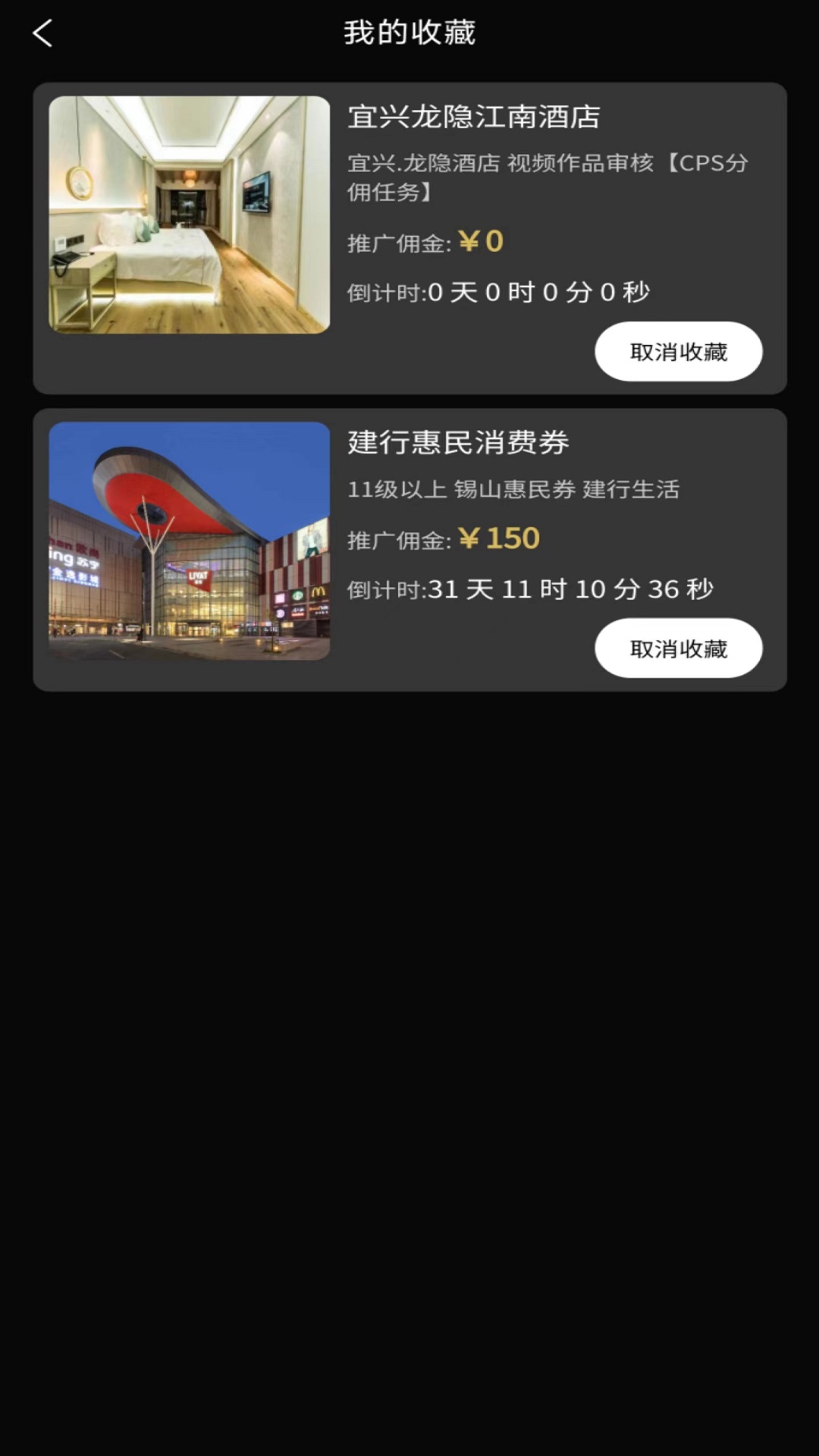Tap 取消收藏 for 宜兴龙隐江南酒店
The image size is (819, 1456).
pyautogui.click(x=678, y=350)
